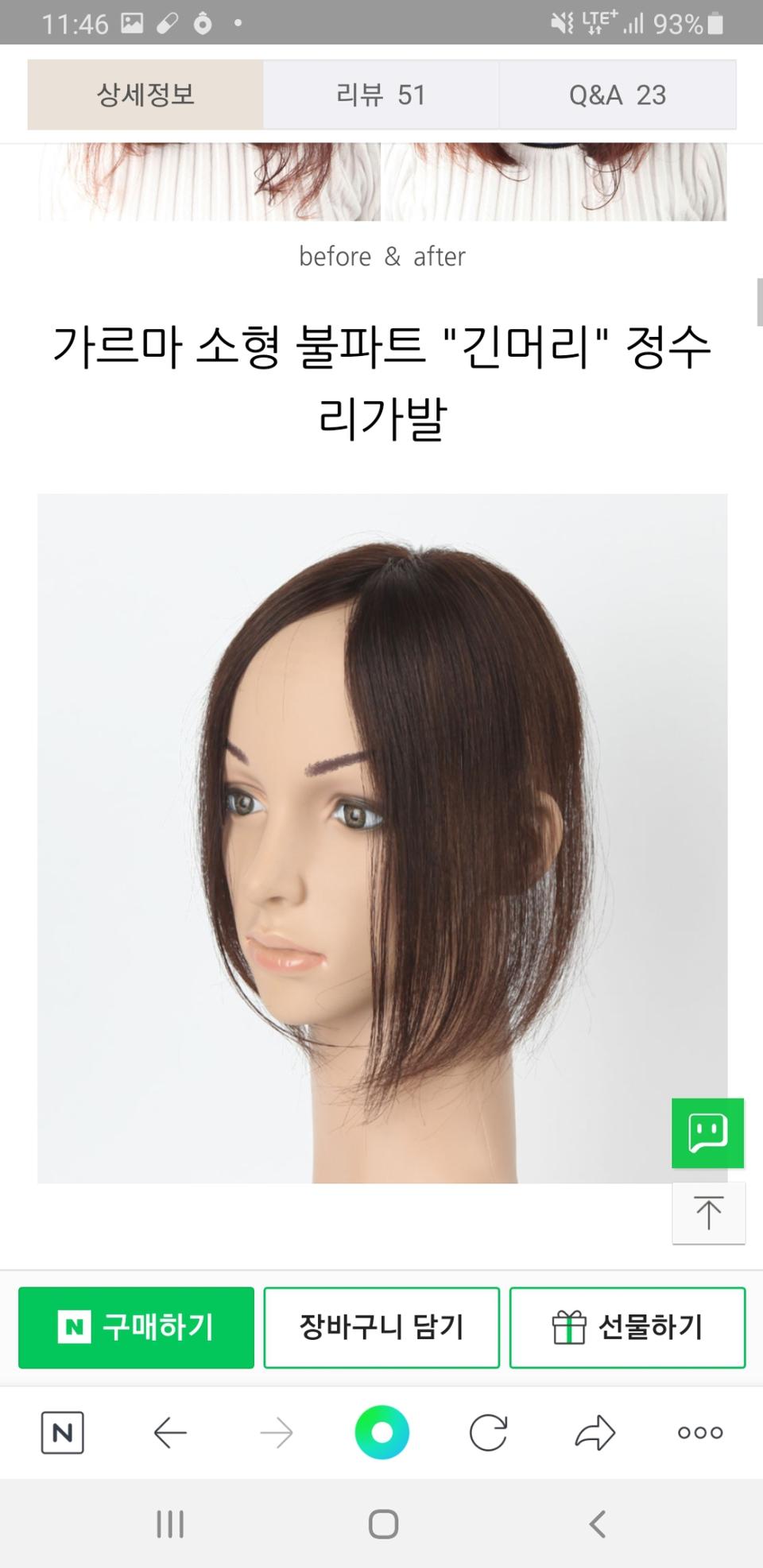This screenshot has width=763, height=1568.
Task: Switch to the 상세정보 tab
Action: click(x=145, y=95)
